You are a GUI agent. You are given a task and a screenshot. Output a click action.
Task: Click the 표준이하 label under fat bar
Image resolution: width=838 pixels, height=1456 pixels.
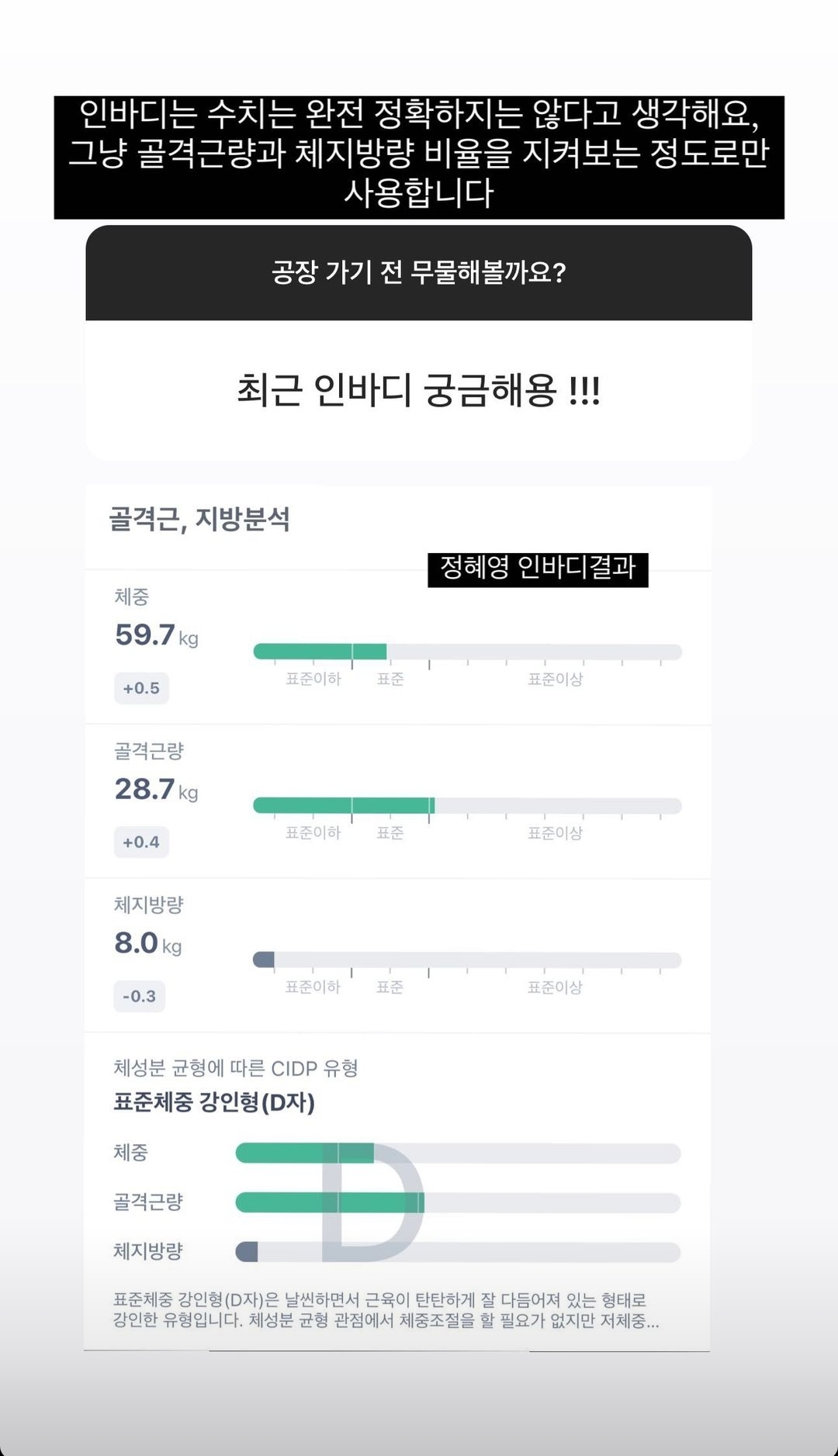point(313,987)
